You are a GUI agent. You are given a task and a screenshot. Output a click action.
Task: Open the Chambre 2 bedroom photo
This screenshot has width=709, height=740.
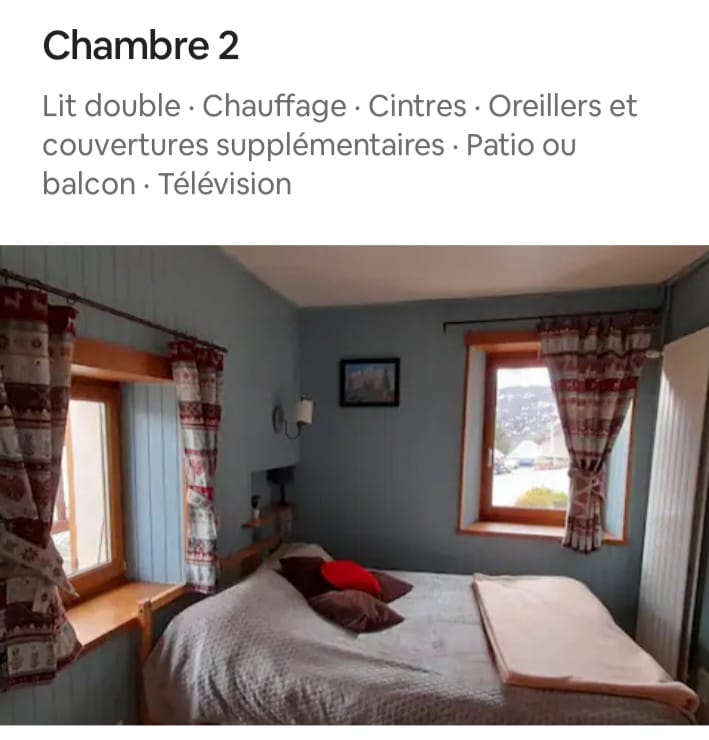pos(354,485)
